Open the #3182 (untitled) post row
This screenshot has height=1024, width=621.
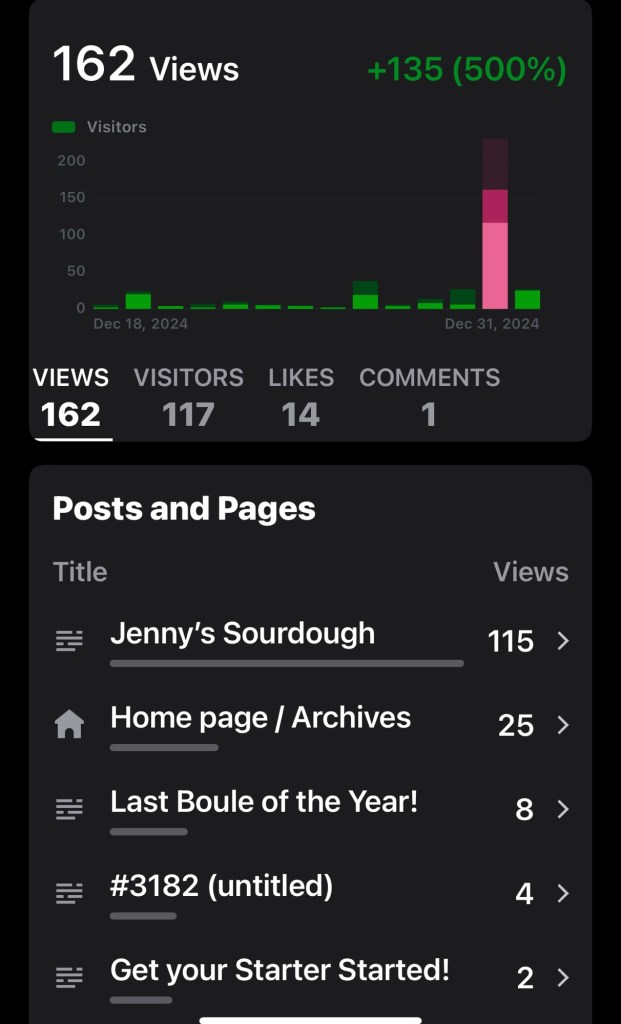310,892
